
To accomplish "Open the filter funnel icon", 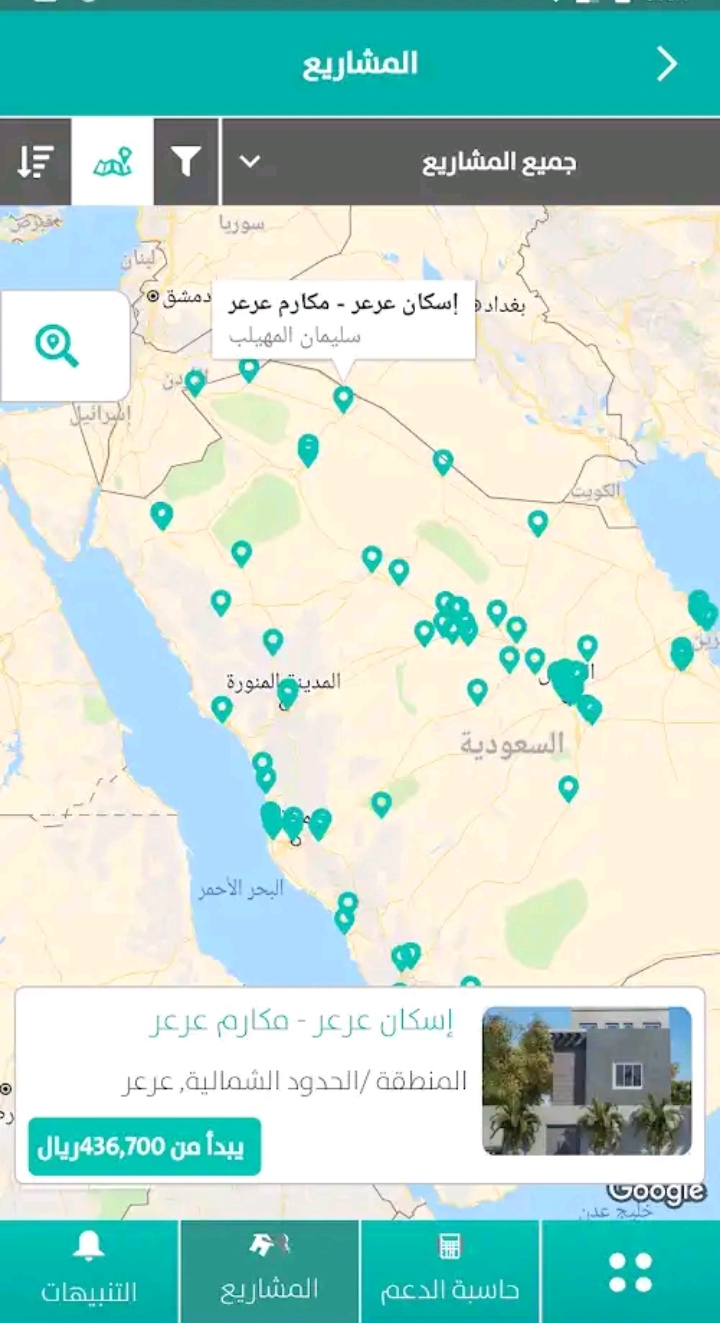I will [x=186, y=161].
